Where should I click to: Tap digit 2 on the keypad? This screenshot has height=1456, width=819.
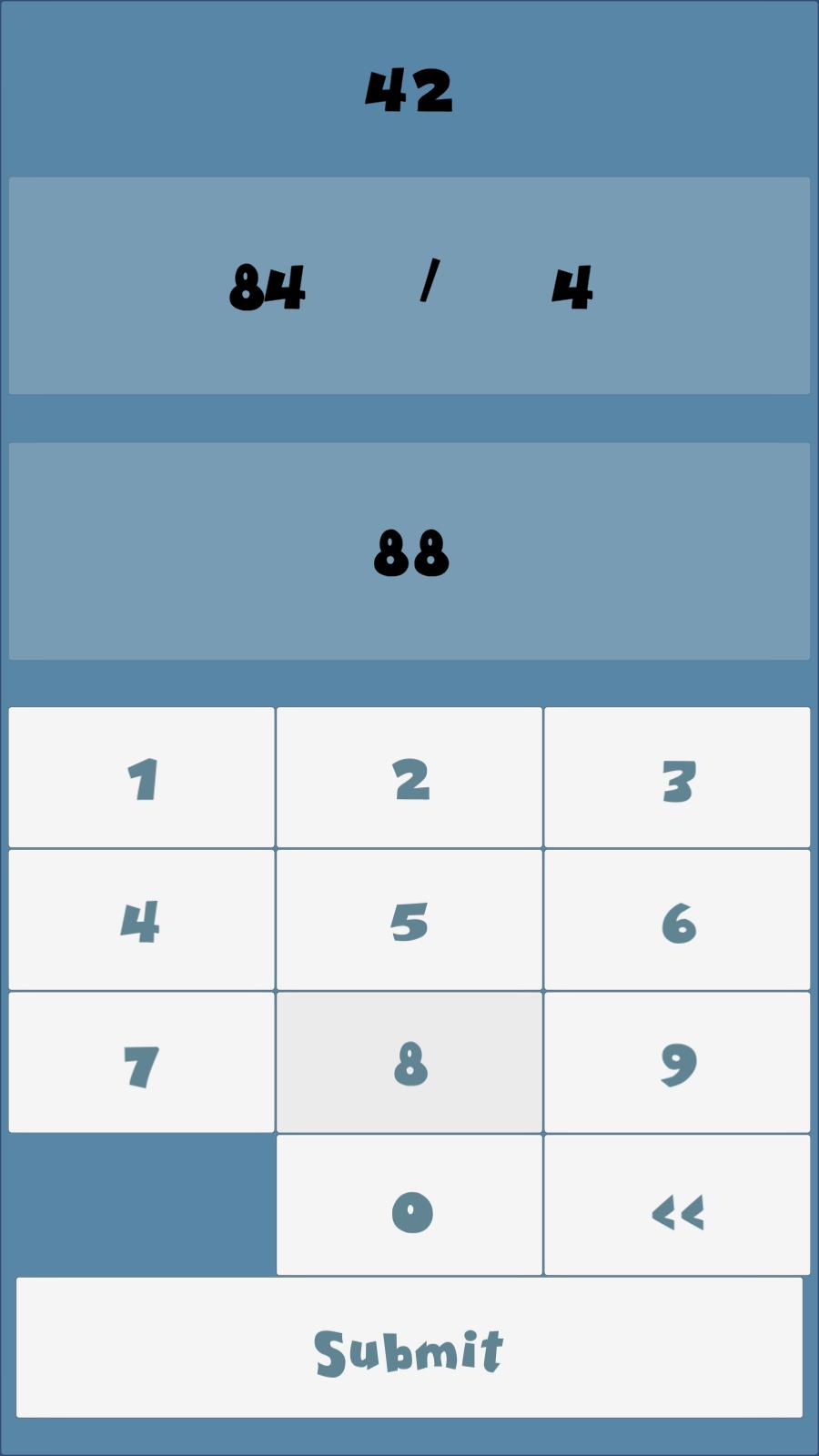[409, 778]
